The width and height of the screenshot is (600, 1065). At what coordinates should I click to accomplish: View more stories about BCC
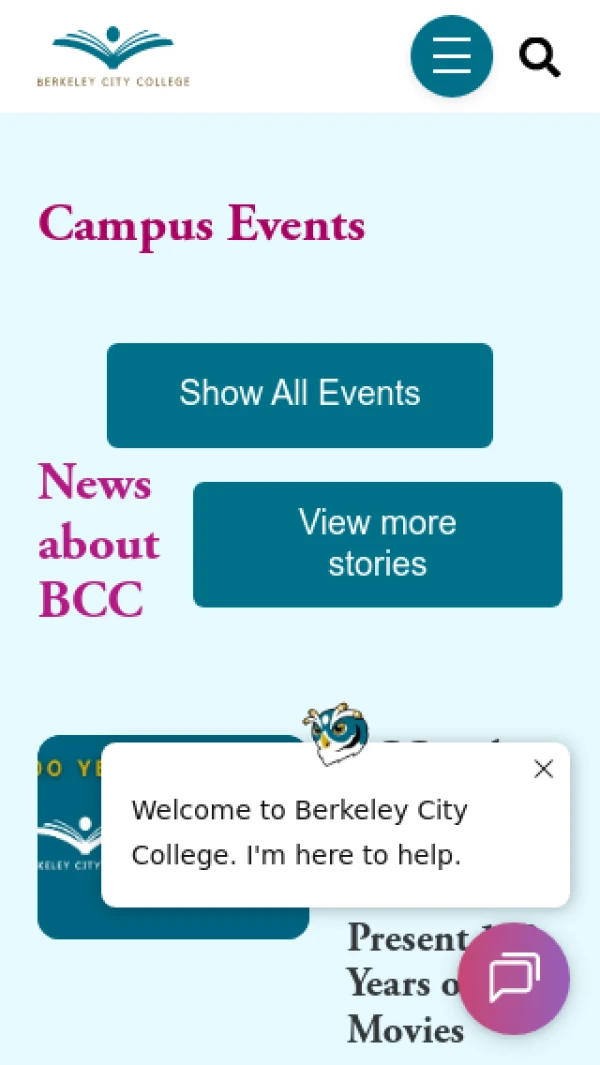point(377,544)
